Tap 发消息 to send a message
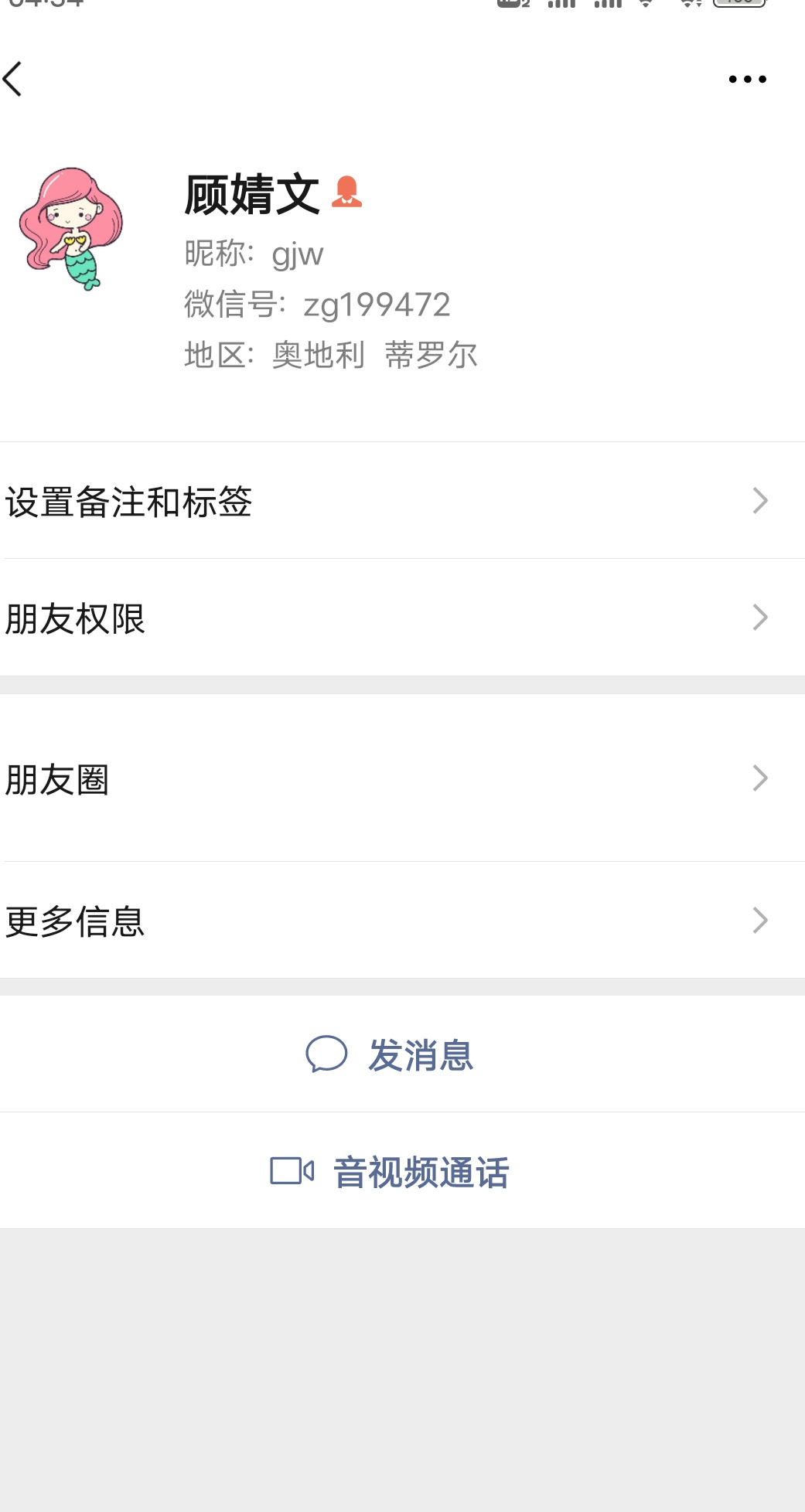Image resolution: width=805 pixels, height=1512 pixels. click(x=402, y=1054)
